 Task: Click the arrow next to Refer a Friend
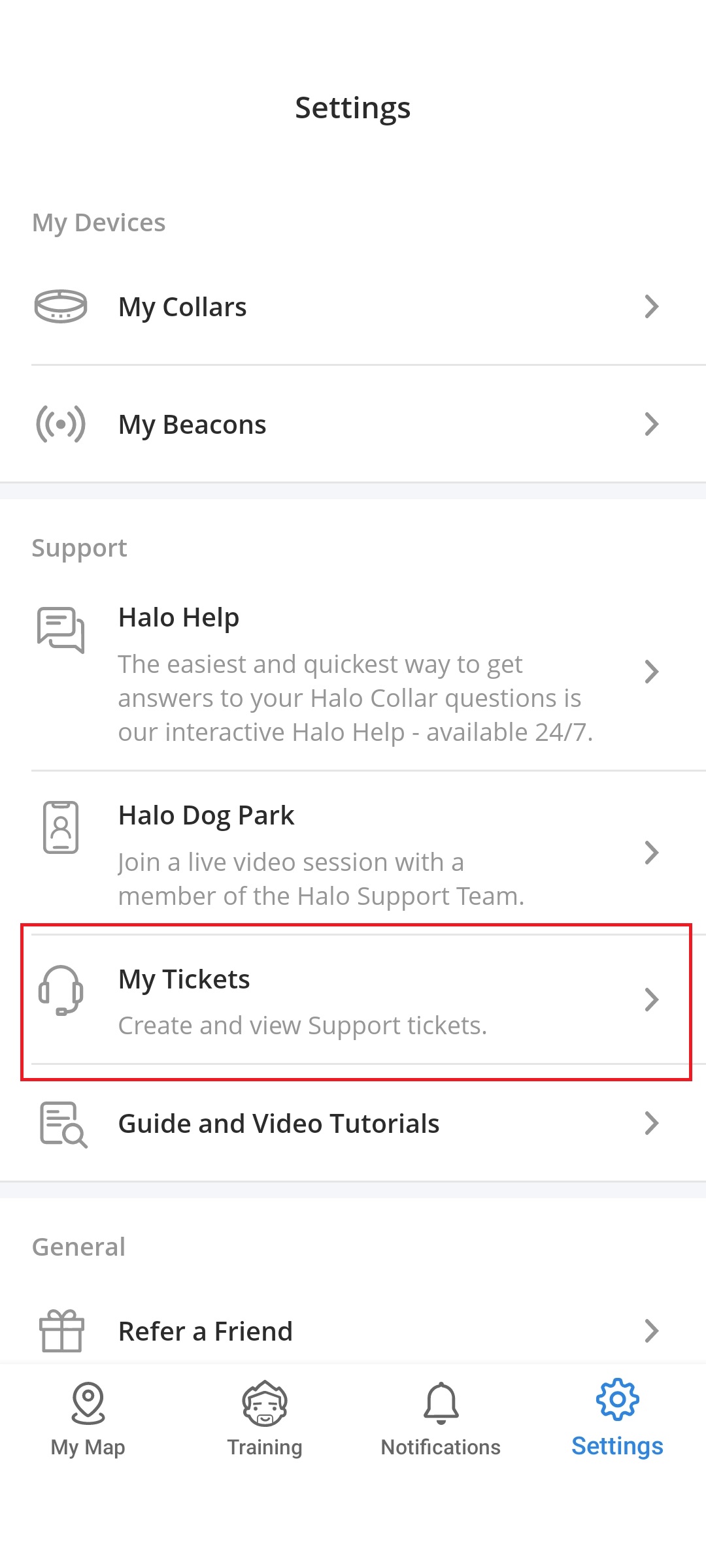(x=652, y=1330)
